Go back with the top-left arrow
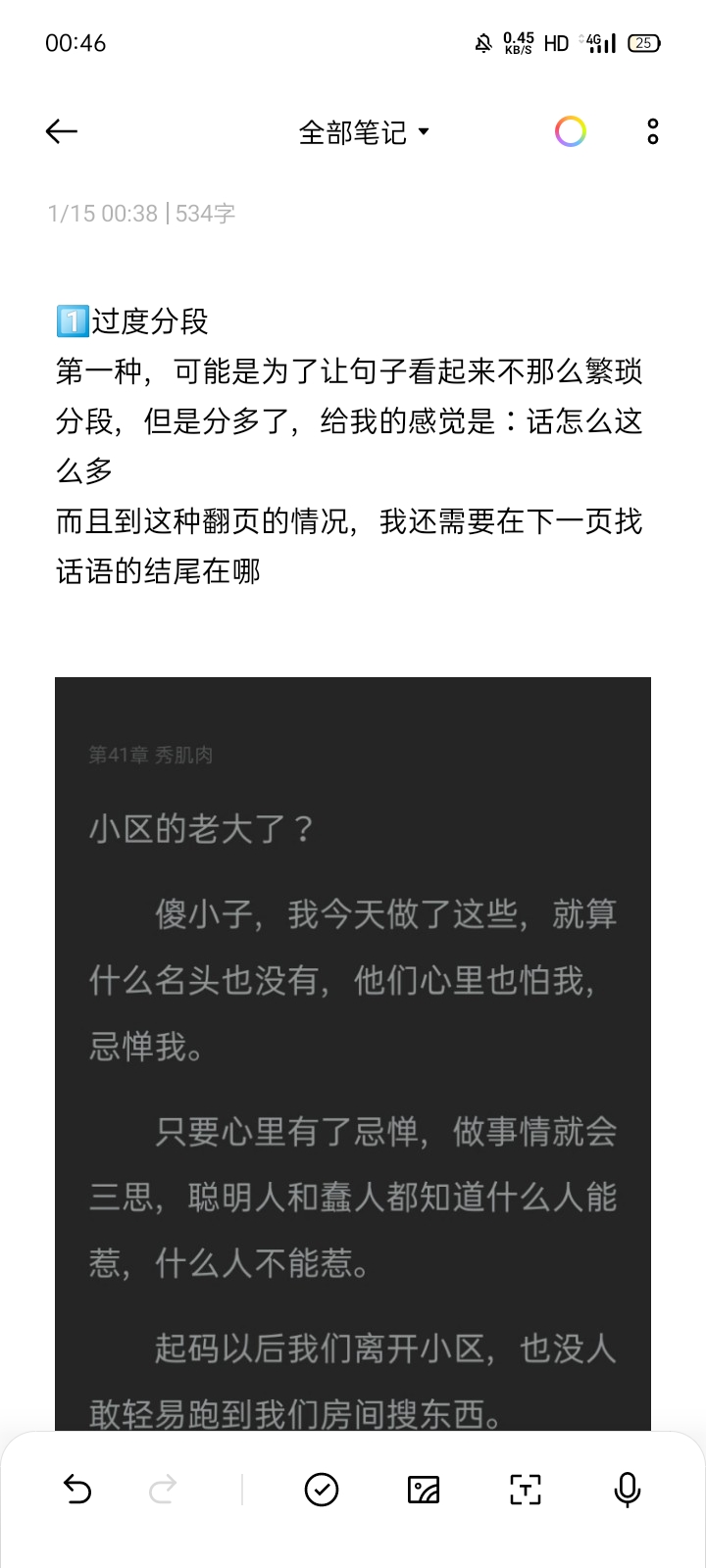Screen dimensions: 706x1568 [62, 131]
